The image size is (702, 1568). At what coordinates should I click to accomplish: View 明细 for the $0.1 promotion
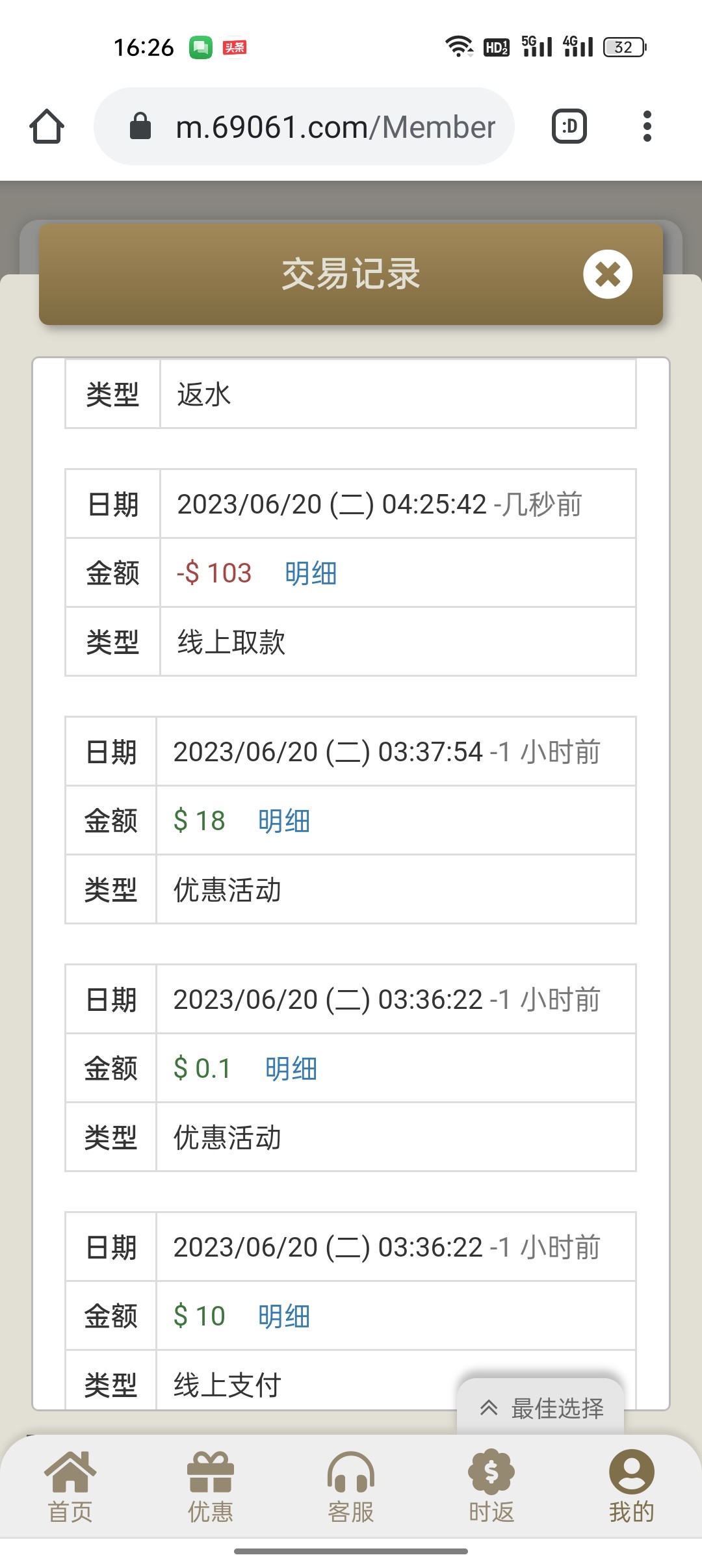[291, 1069]
